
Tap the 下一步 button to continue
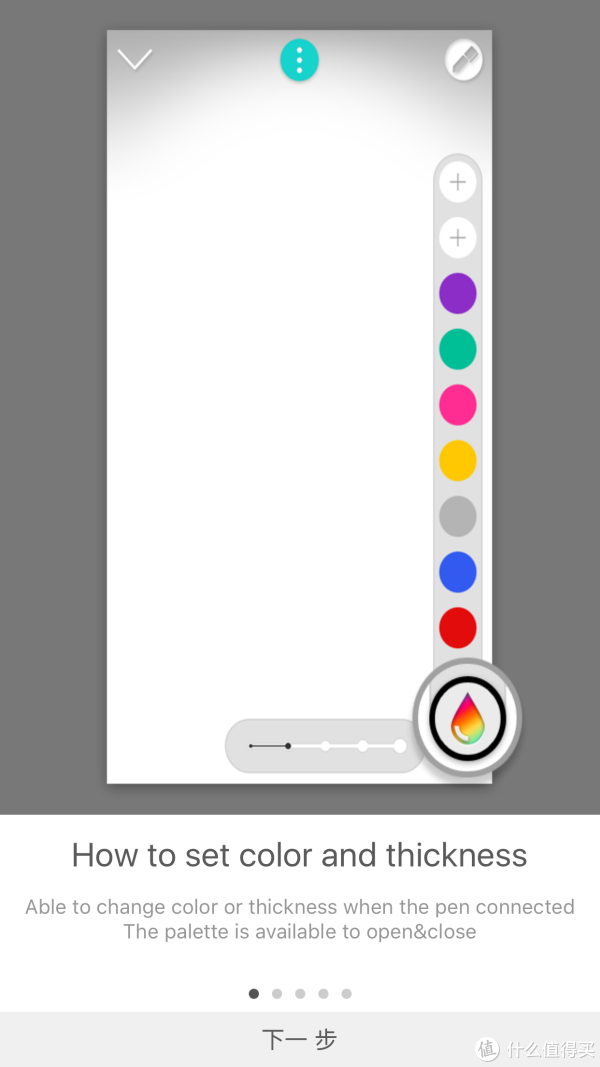pyautogui.click(x=300, y=1039)
